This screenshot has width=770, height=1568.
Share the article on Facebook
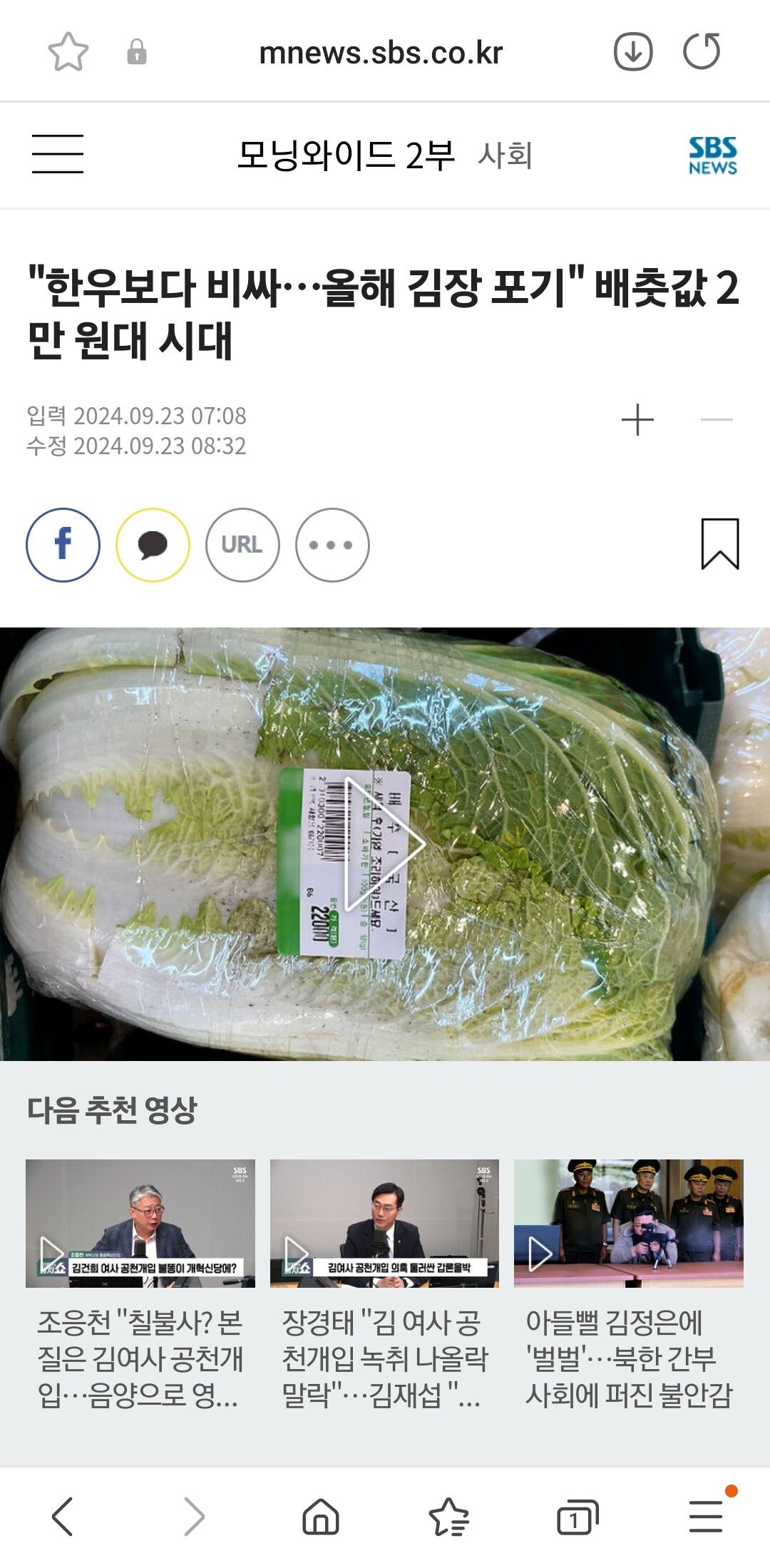(x=63, y=545)
